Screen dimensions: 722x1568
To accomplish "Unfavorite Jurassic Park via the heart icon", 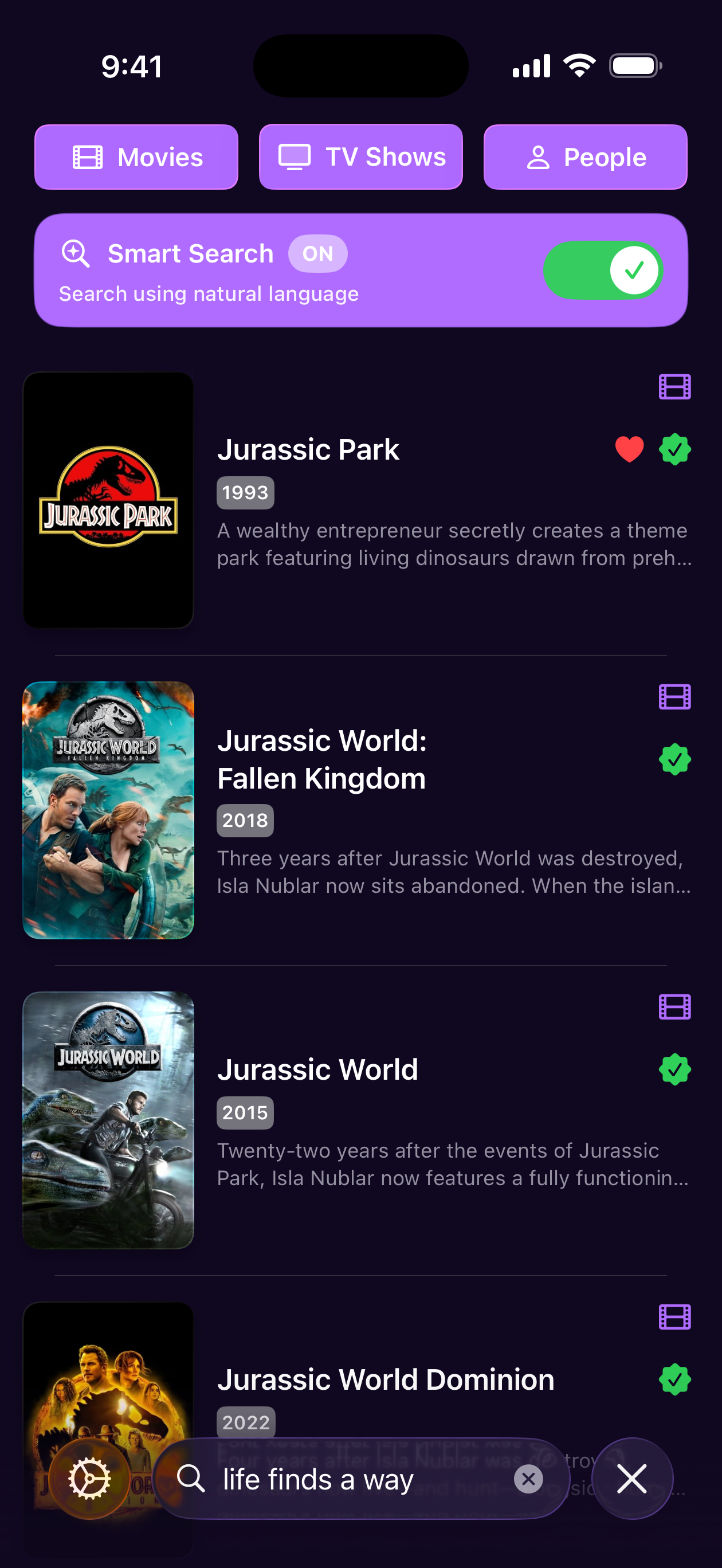I will (630, 449).
